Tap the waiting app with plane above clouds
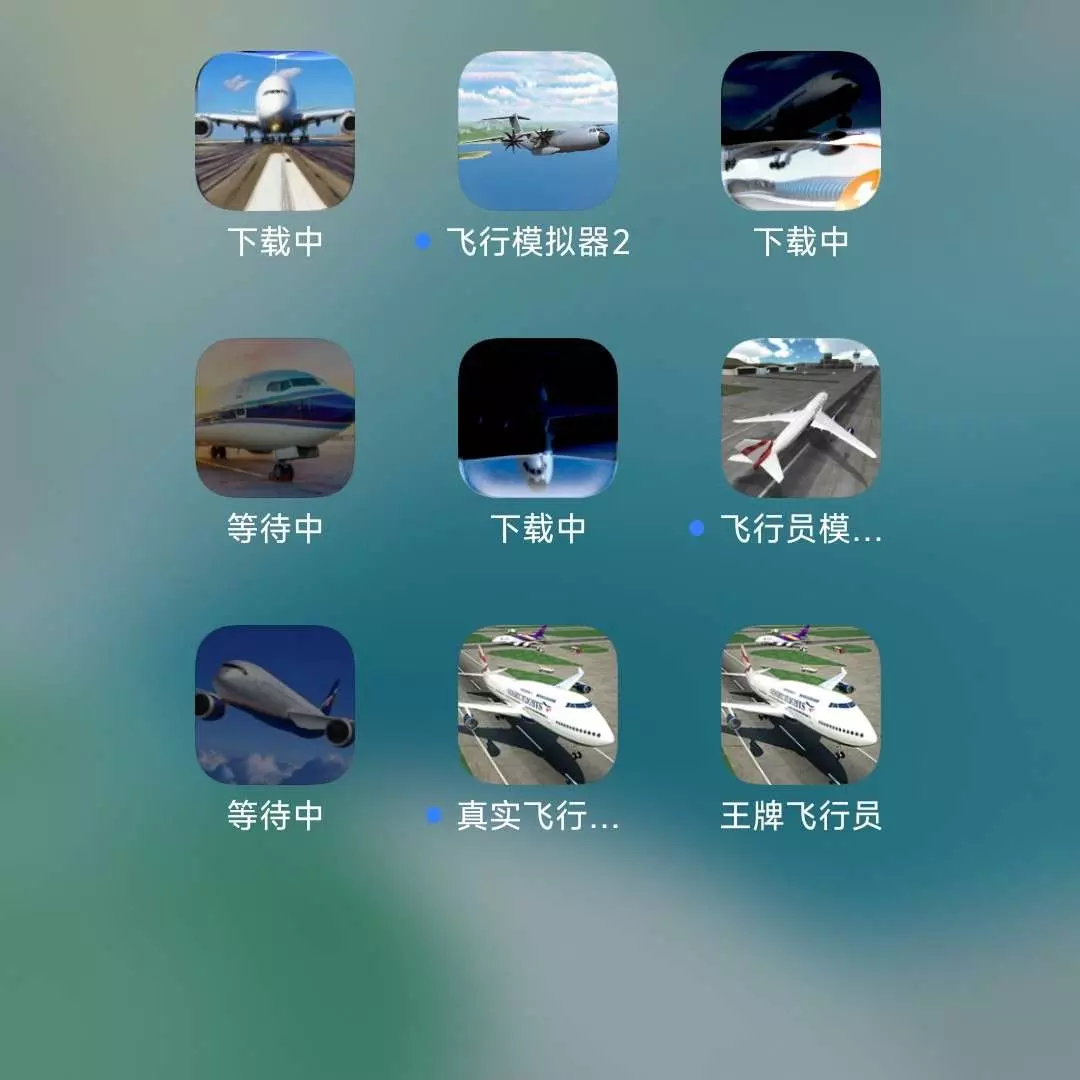Image resolution: width=1080 pixels, height=1080 pixels. (275, 705)
